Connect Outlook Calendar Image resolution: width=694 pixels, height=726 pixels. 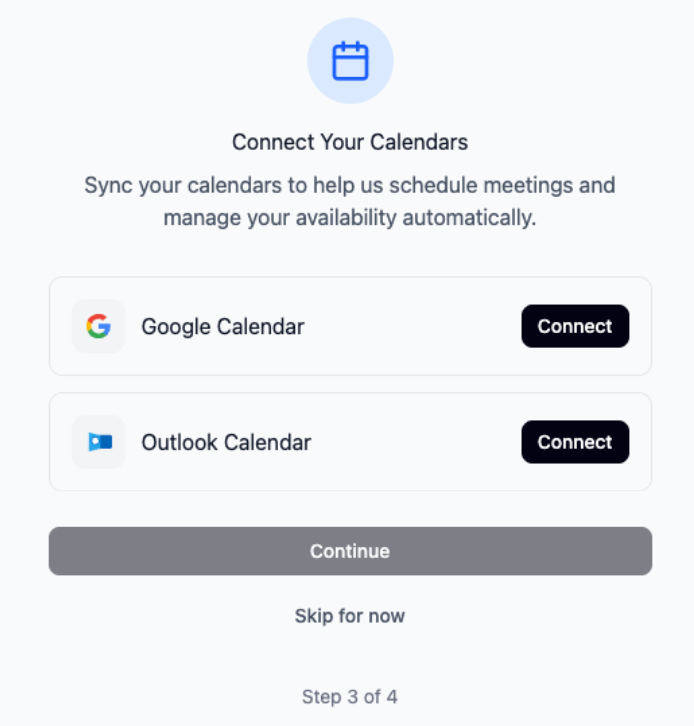click(x=575, y=442)
